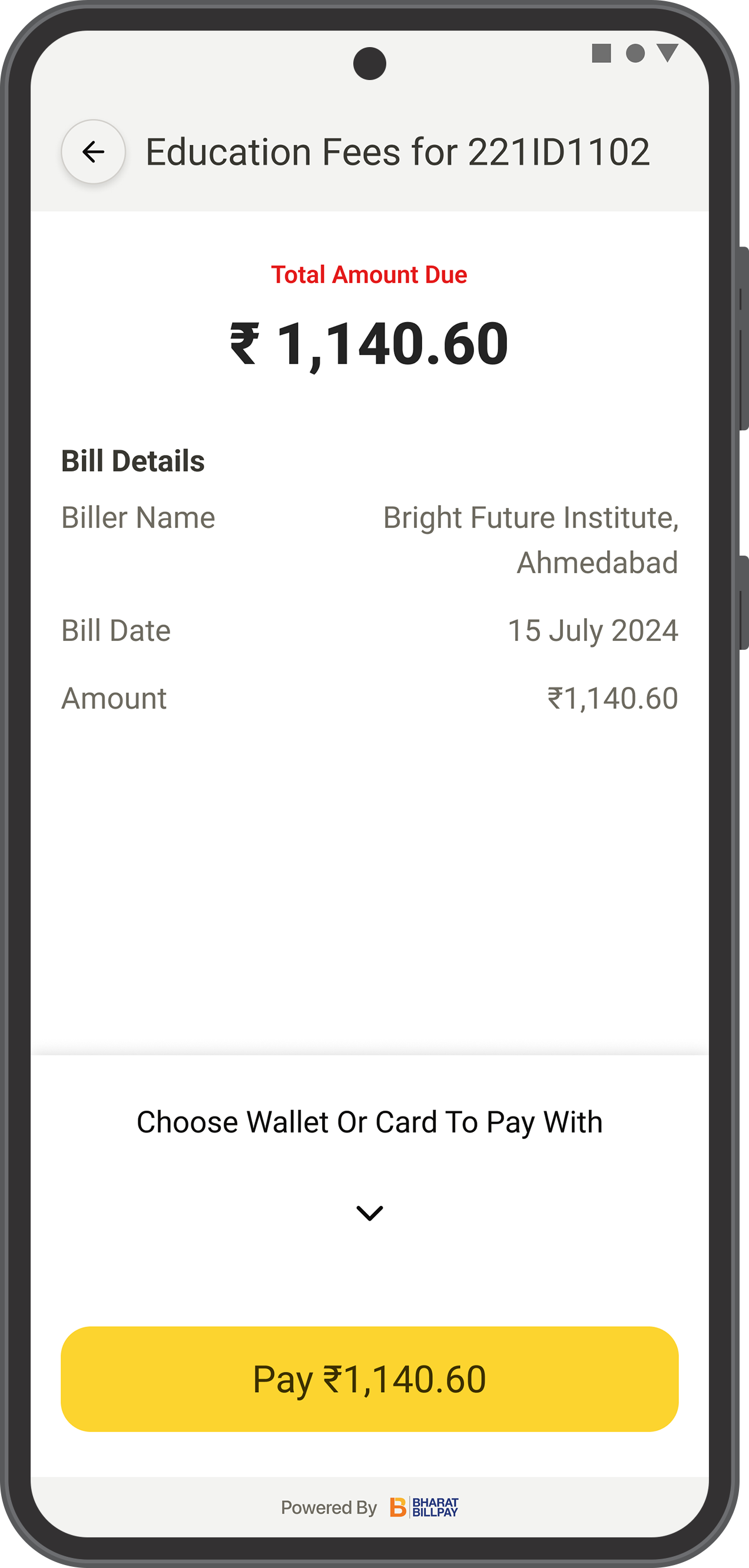Go back using the arrow button
This screenshot has height=1568, width=749.
[x=93, y=152]
